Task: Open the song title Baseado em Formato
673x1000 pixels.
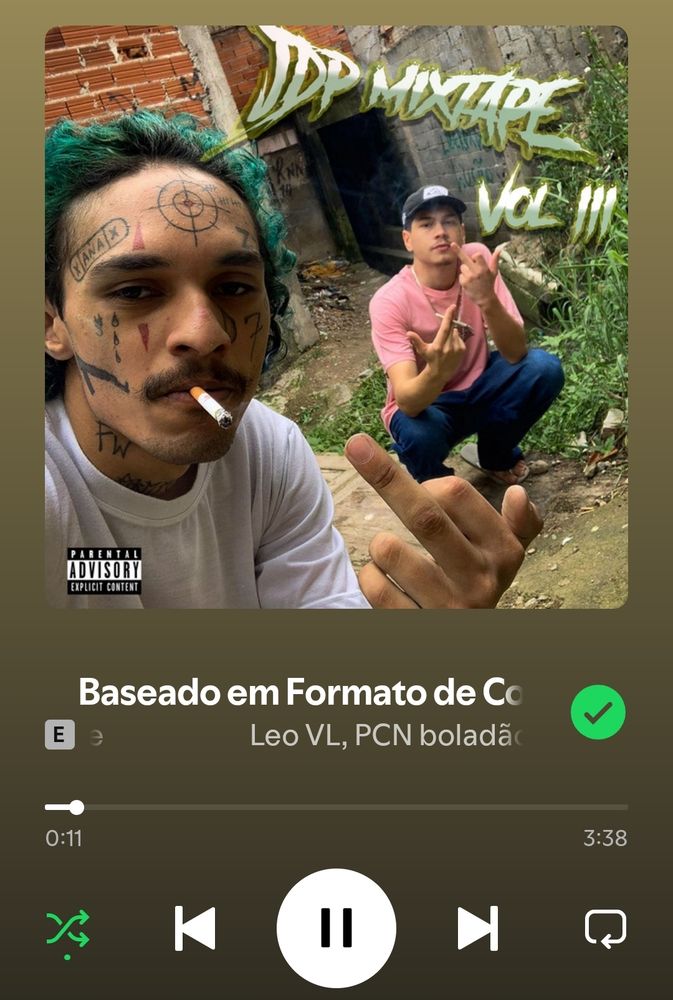Action: [300, 692]
